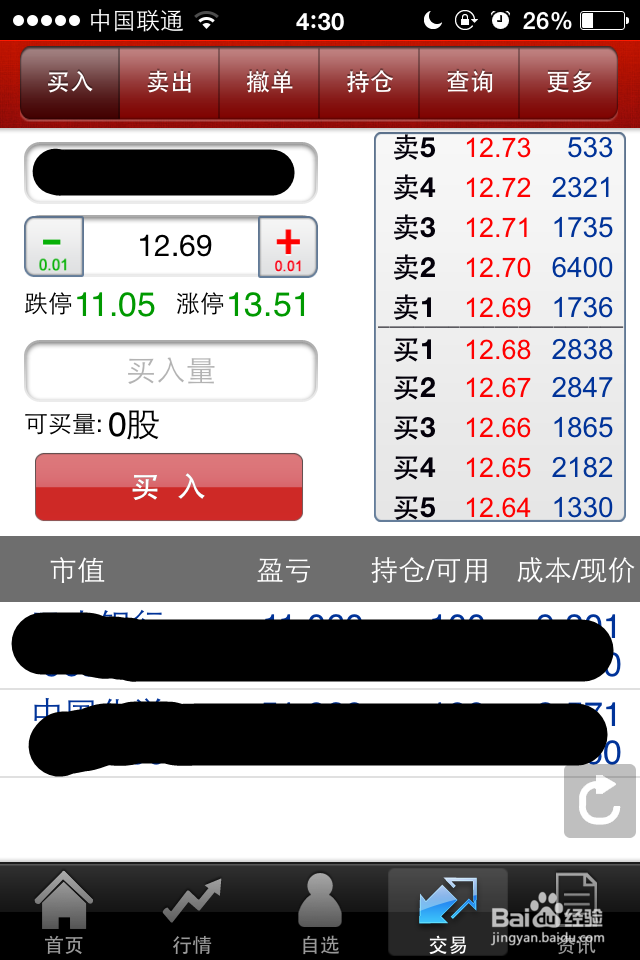The image size is (640, 960).
Task: Pick the 卖1 quote at 12.69
Action: tap(500, 308)
